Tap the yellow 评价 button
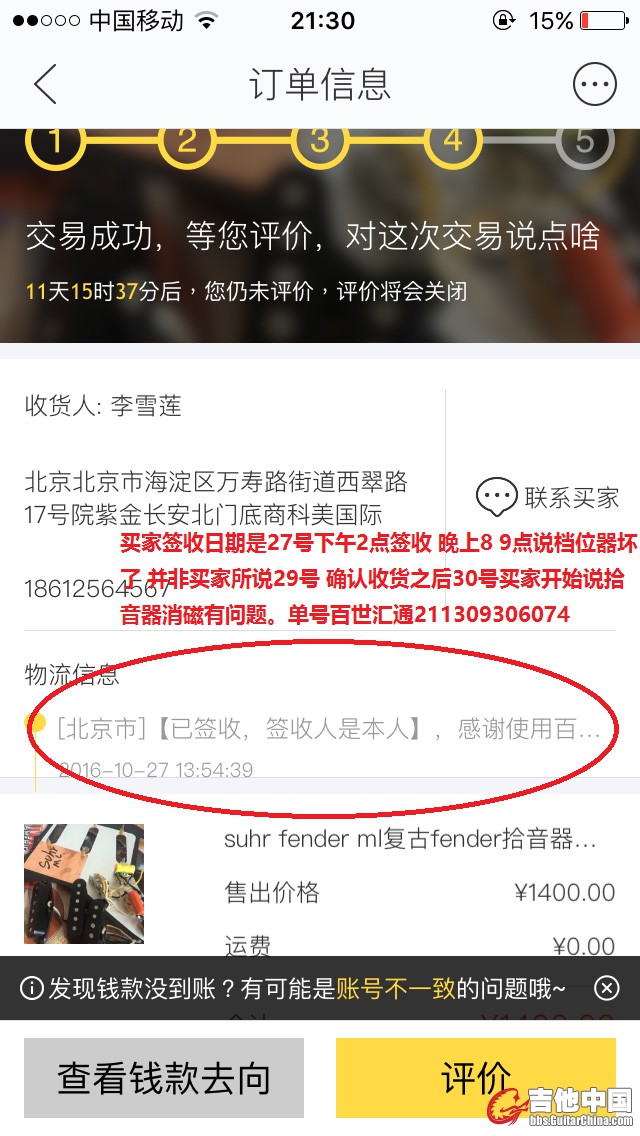Screen dimensions: 640x1136 475,1078
